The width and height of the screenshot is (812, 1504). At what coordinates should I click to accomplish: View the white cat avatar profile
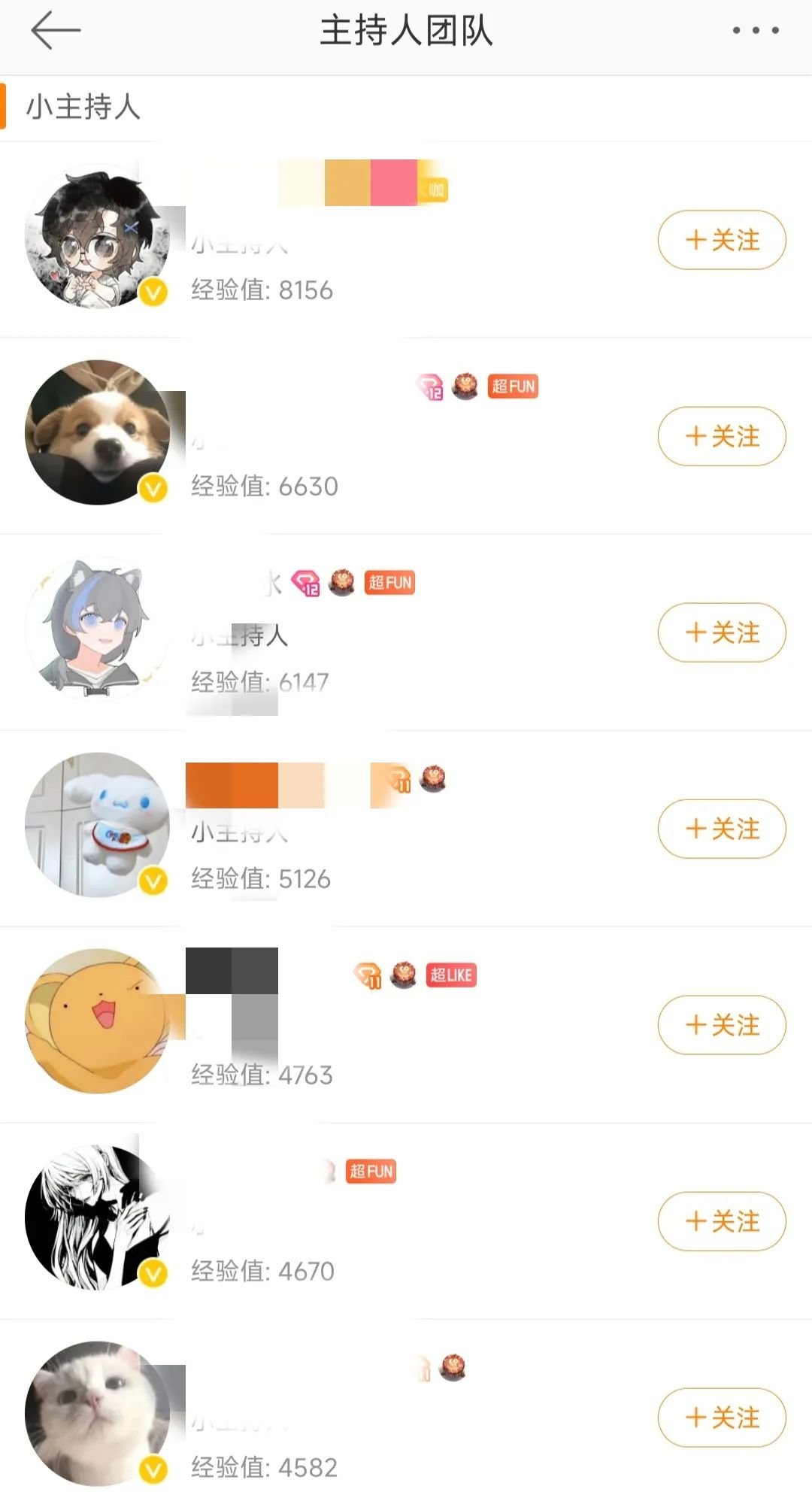pos(97,1414)
